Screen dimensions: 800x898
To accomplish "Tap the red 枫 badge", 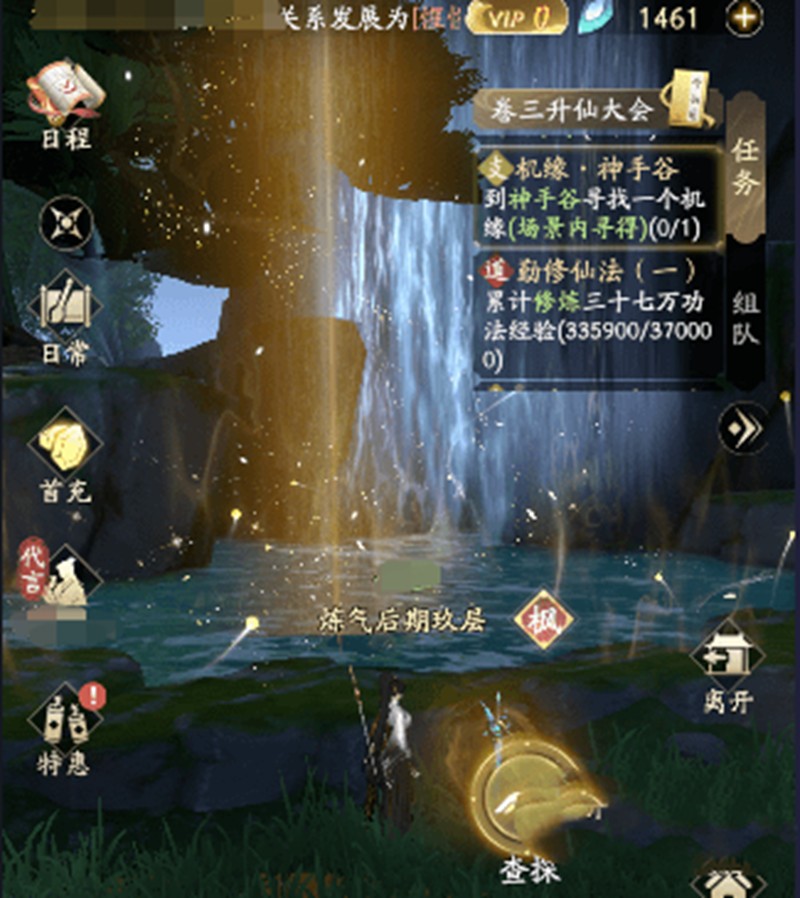I will (x=544, y=619).
